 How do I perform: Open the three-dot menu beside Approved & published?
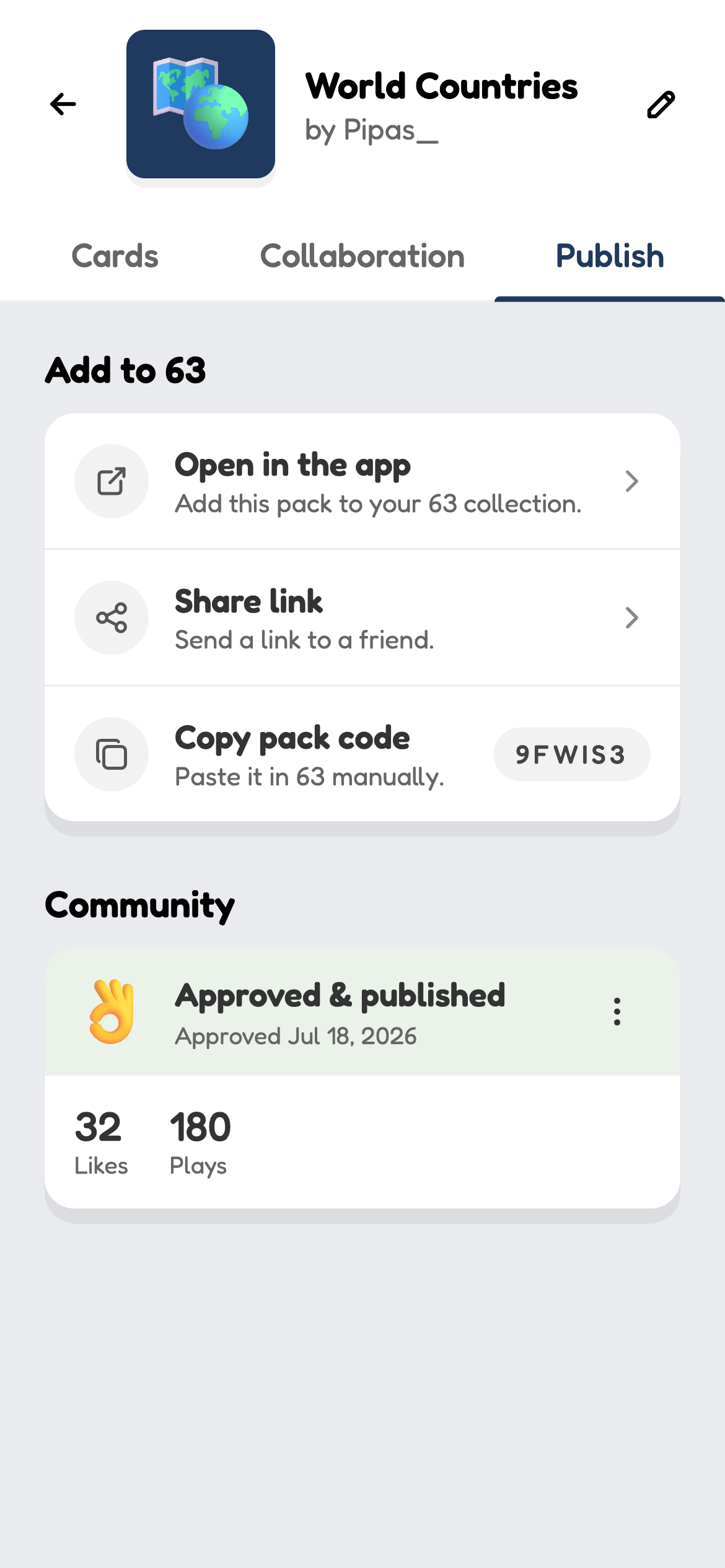point(617,1011)
